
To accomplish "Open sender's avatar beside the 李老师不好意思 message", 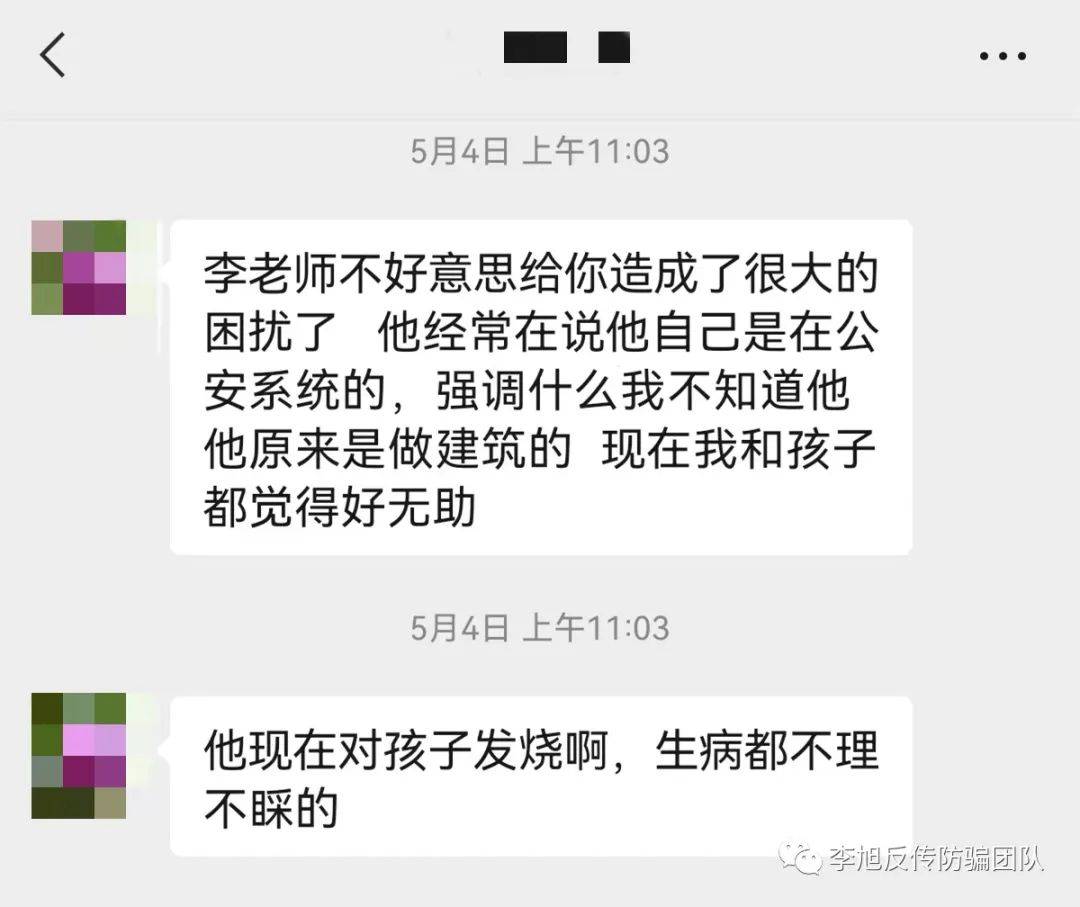I will (79, 267).
